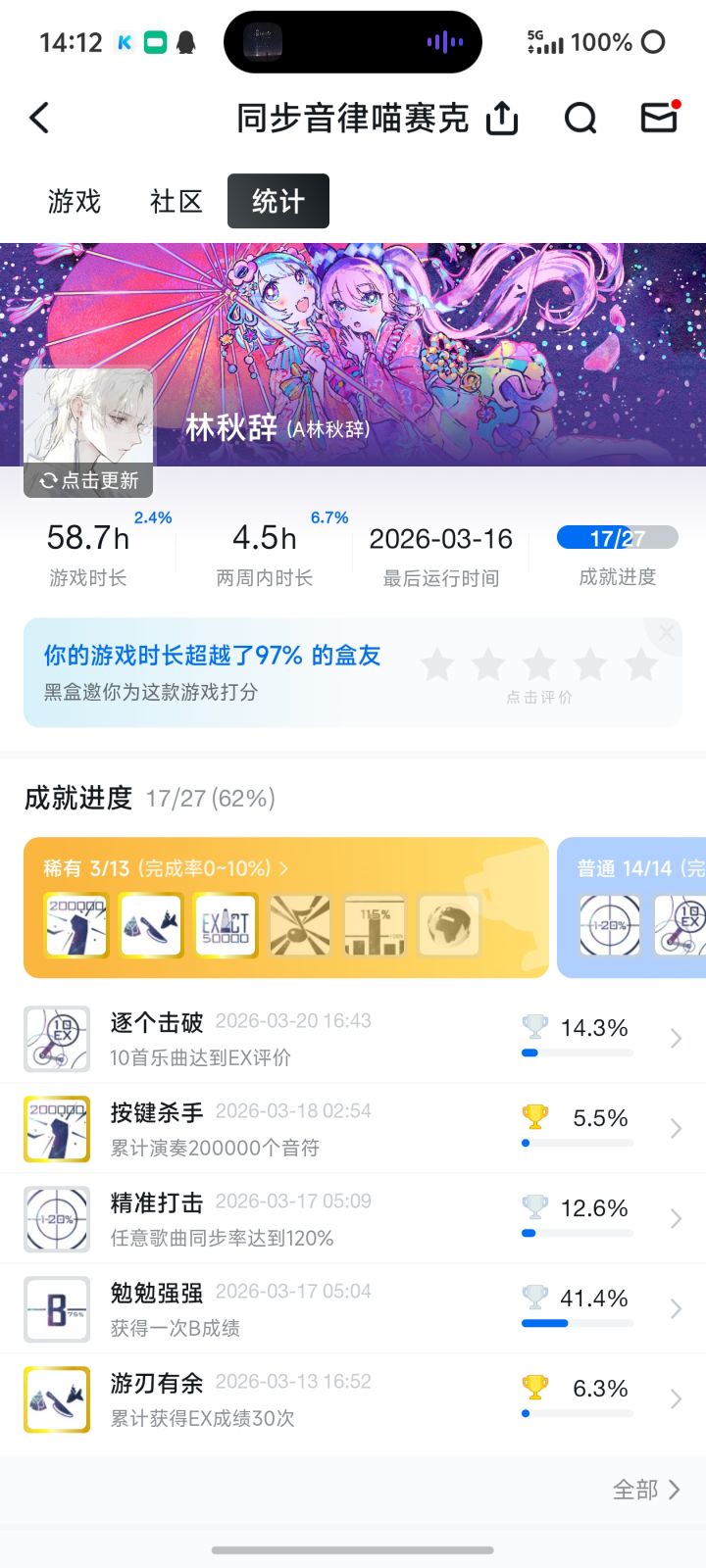706x1568 pixels.
Task: Select the 115% chart rare achievement icon
Action: (x=375, y=924)
